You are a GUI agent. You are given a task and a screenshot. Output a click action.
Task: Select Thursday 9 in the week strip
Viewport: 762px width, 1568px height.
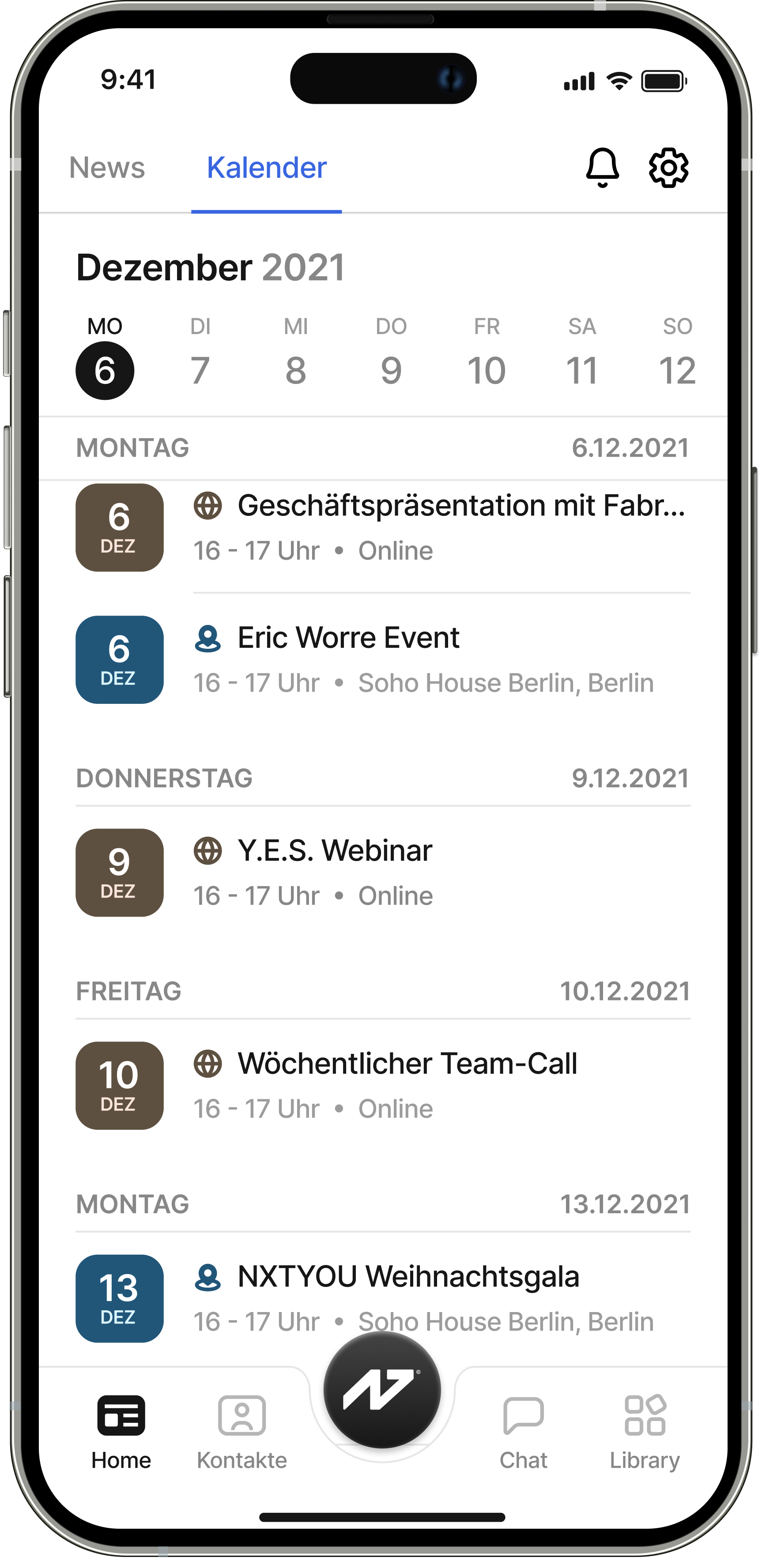click(391, 359)
